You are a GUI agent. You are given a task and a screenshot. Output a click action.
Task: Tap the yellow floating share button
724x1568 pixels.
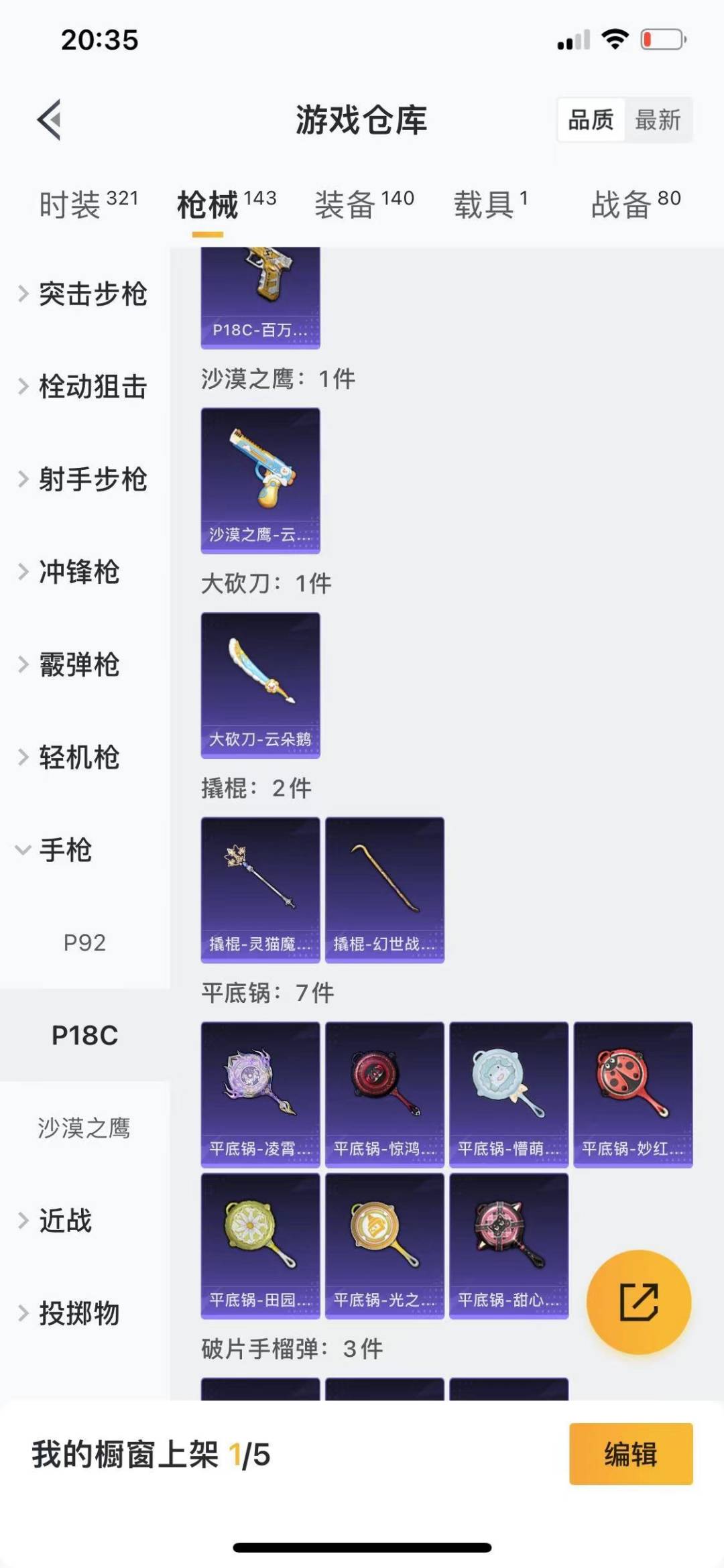(x=638, y=1302)
